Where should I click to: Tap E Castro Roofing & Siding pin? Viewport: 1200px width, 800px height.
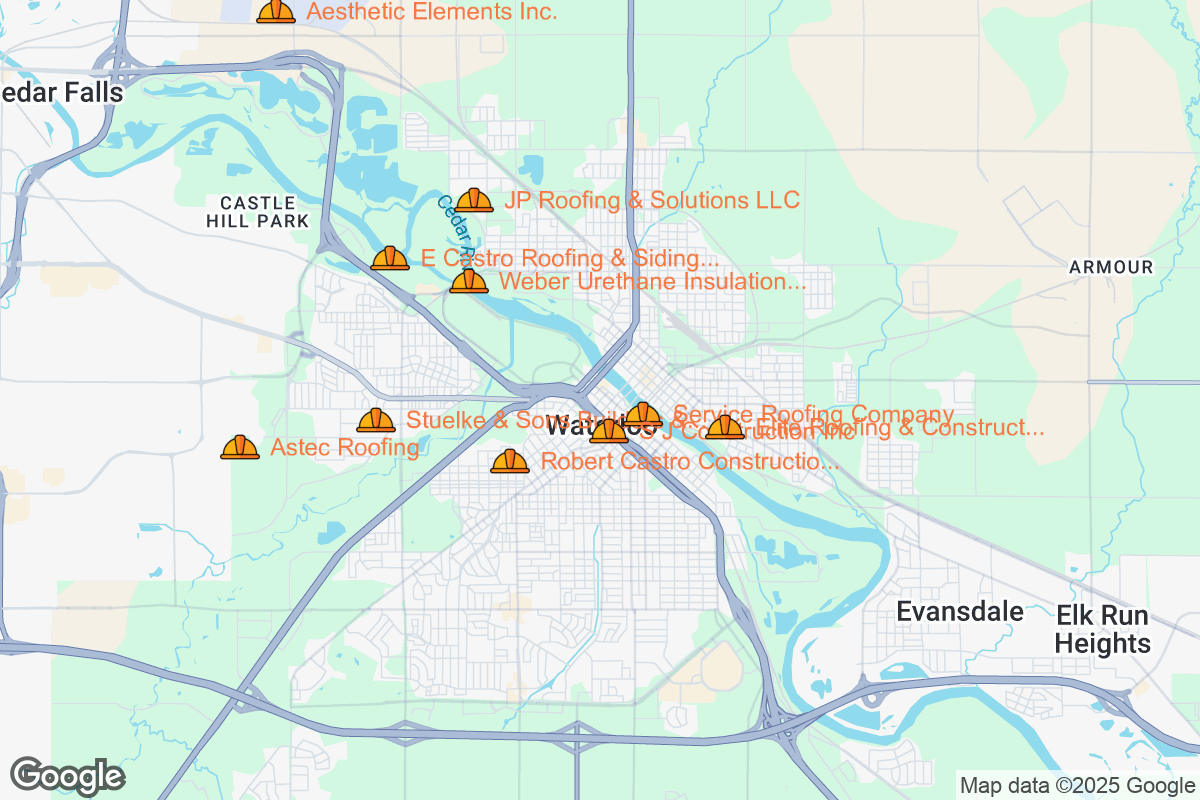(x=390, y=258)
